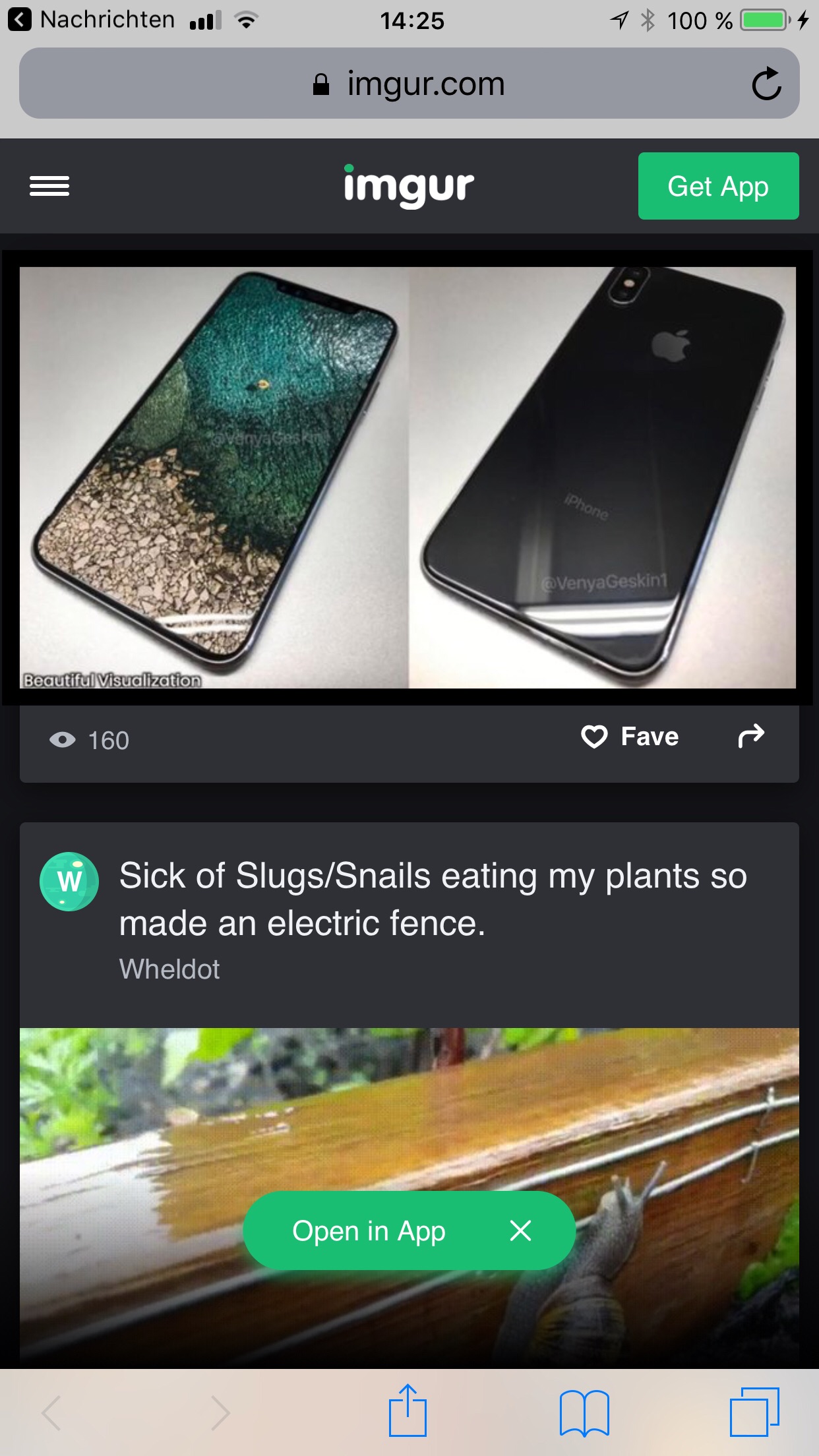819x1456 pixels.
Task: Open Wheldot's avatar
Action: [x=69, y=882]
